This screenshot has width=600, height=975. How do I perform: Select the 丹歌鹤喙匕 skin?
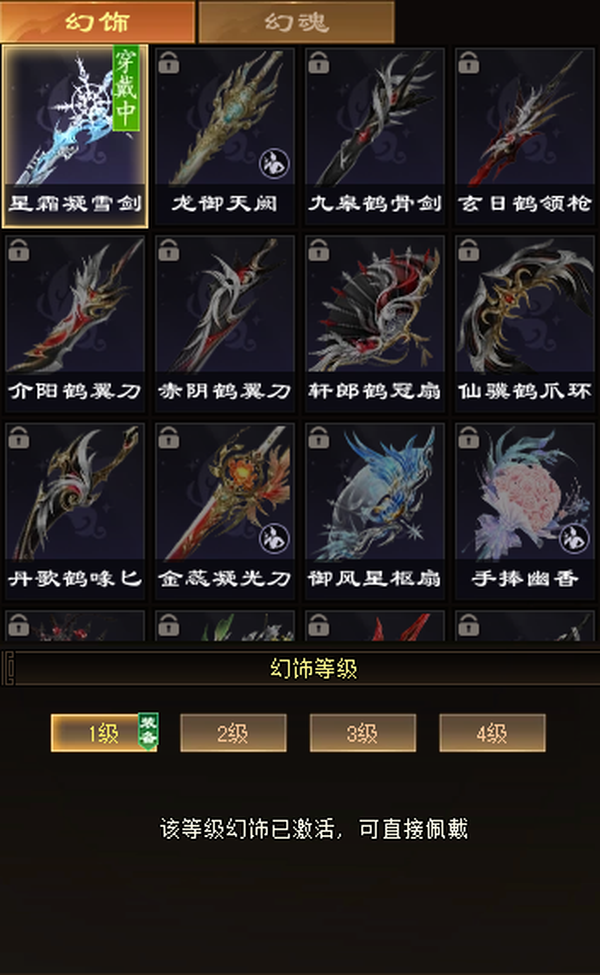pos(75,512)
